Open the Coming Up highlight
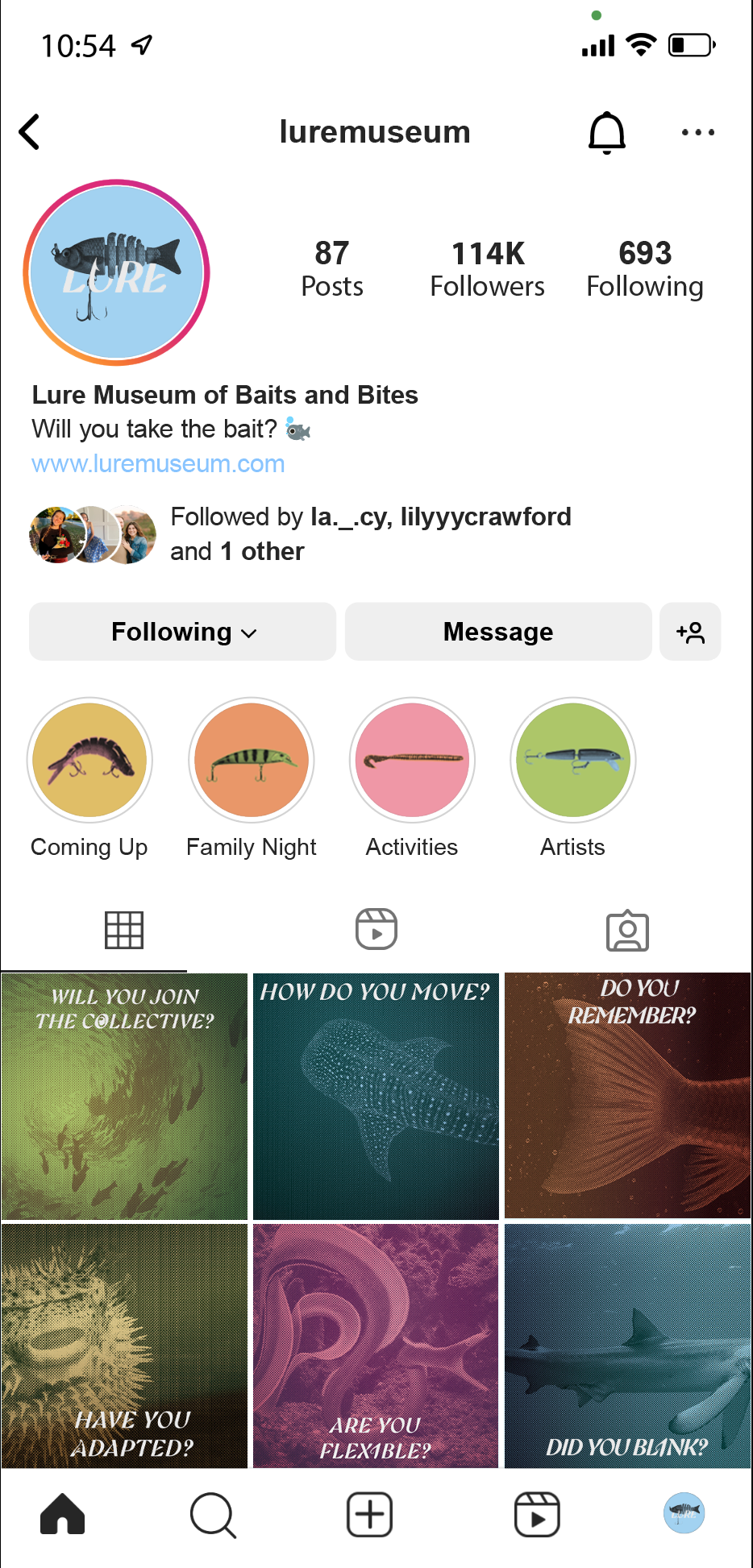Screen dimensions: 753x1568 tap(89, 760)
